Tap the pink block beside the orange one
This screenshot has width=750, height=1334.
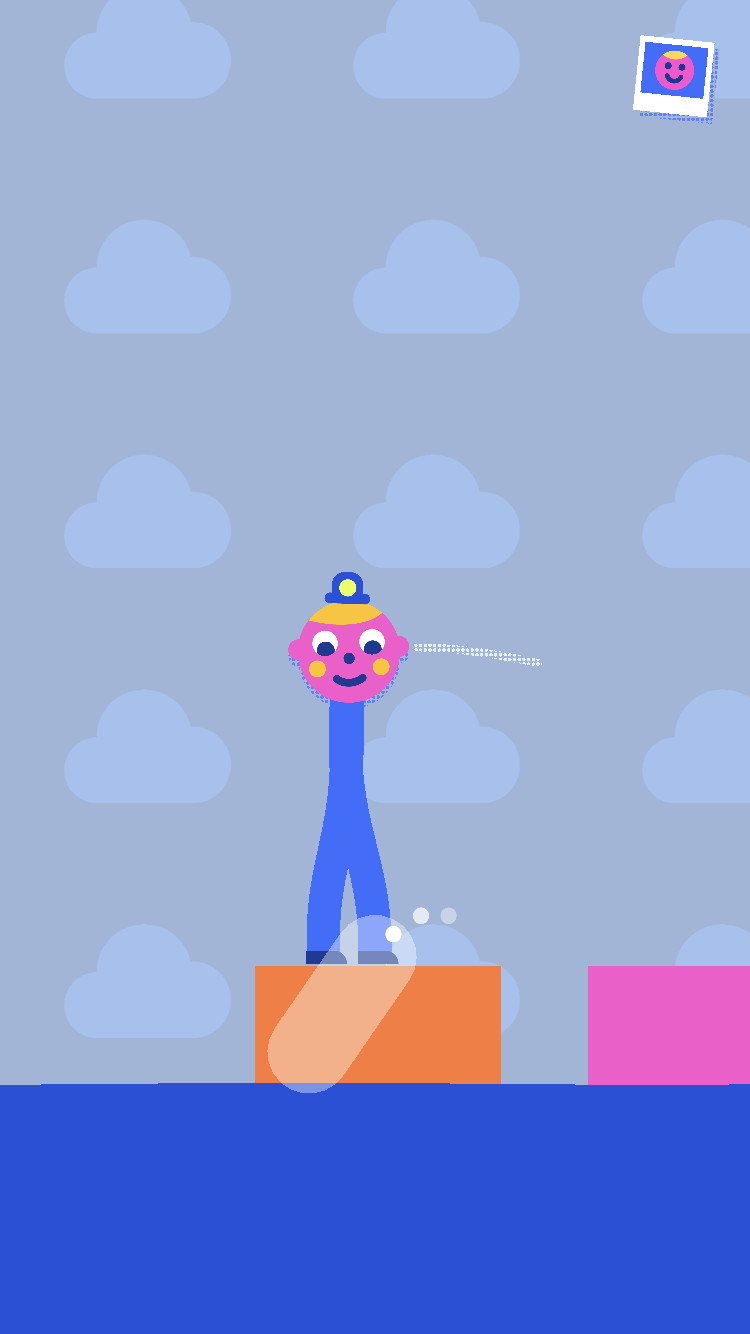click(x=668, y=1023)
